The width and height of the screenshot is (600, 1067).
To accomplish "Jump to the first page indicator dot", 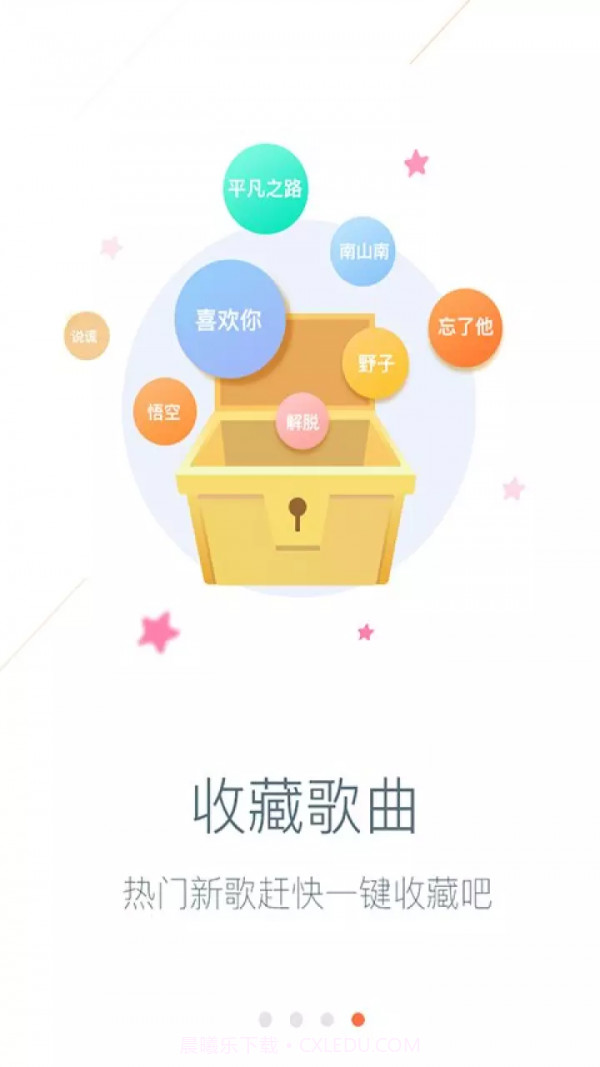I will click(265, 1019).
